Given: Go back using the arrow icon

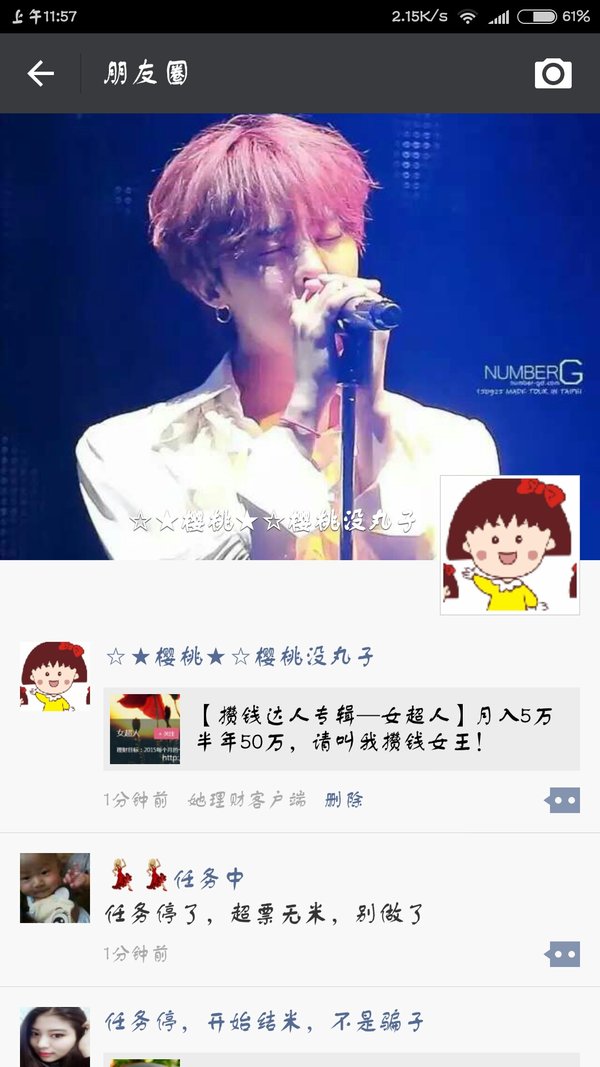Looking at the screenshot, I should 40,73.
